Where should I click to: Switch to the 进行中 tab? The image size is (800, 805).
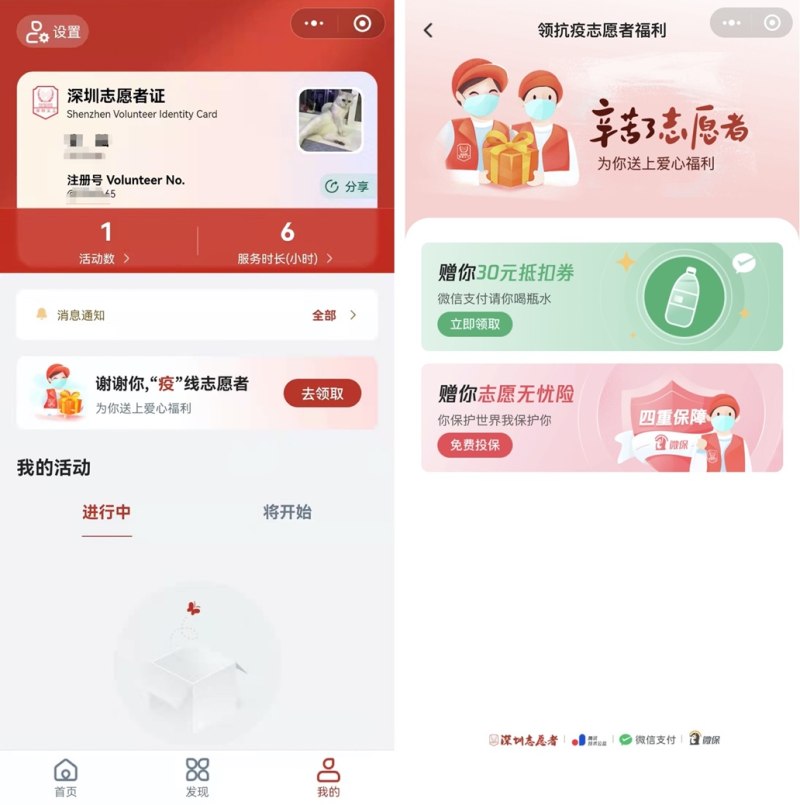tap(107, 512)
